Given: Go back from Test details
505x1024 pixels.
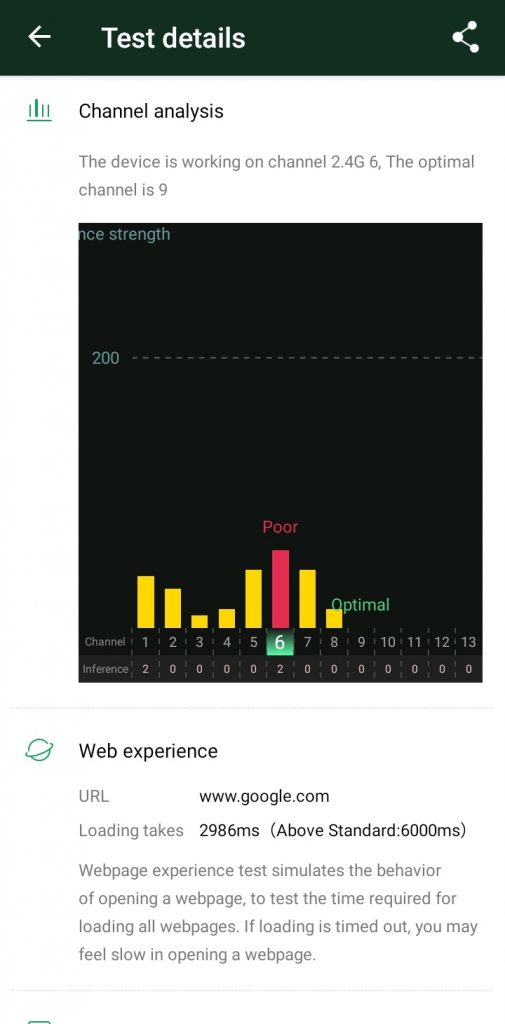Looking at the screenshot, I should click(x=39, y=37).
